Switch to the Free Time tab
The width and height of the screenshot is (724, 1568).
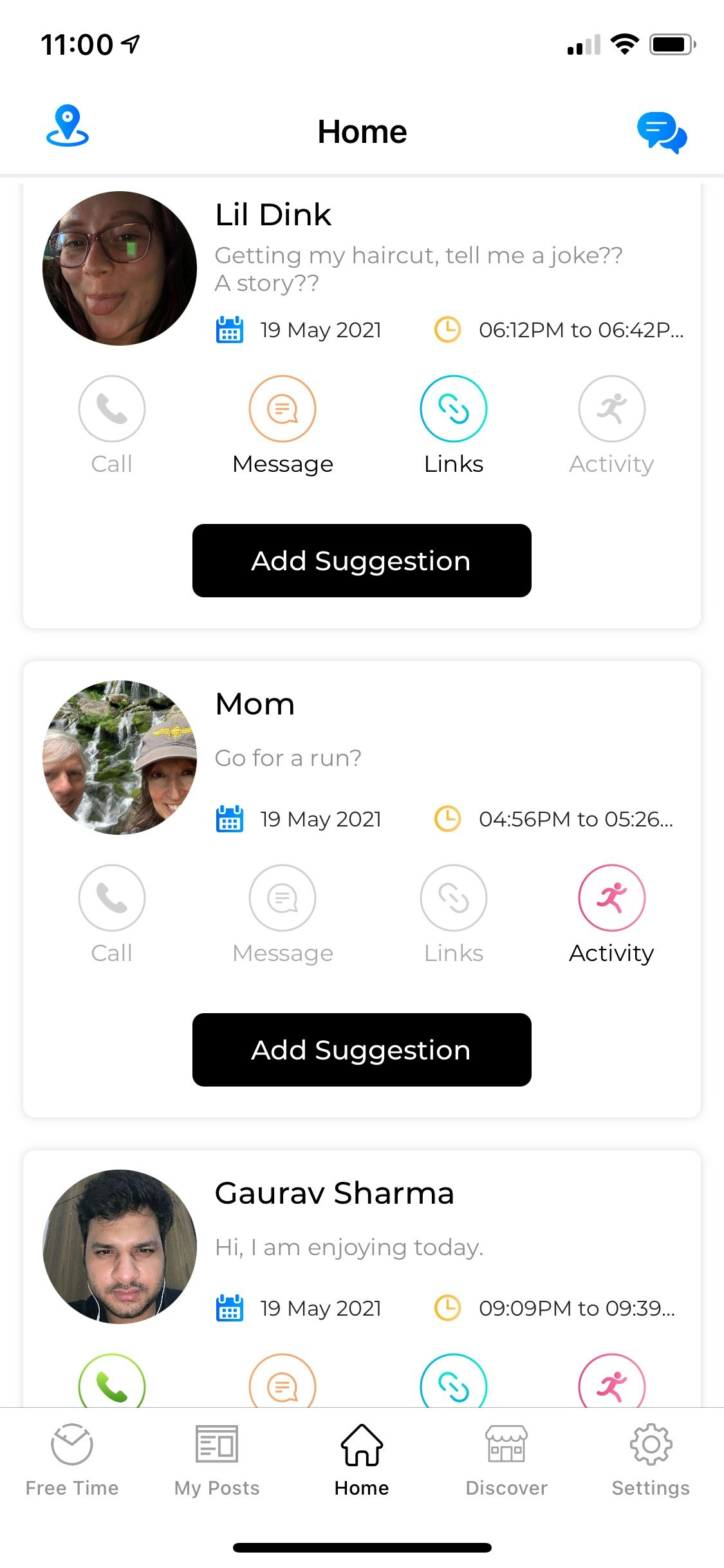[x=71, y=1468]
